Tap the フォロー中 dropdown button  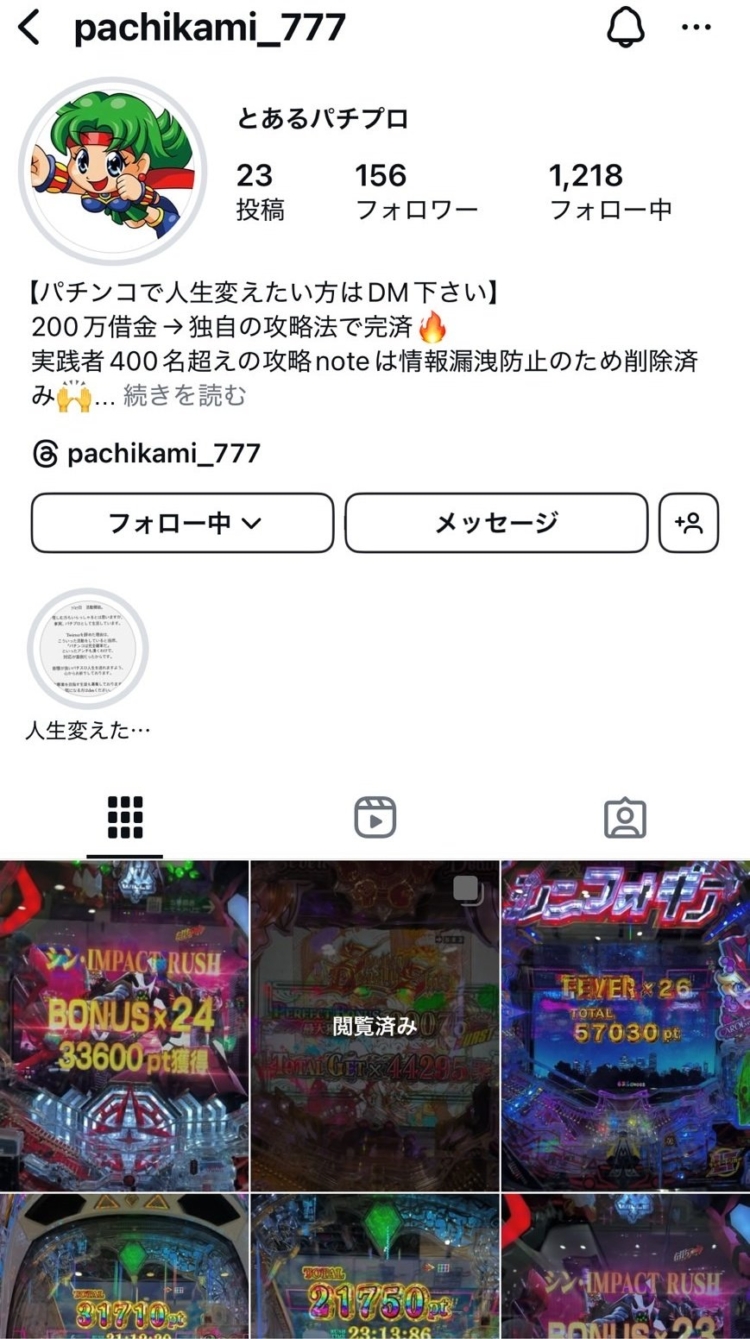click(x=182, y=523)
